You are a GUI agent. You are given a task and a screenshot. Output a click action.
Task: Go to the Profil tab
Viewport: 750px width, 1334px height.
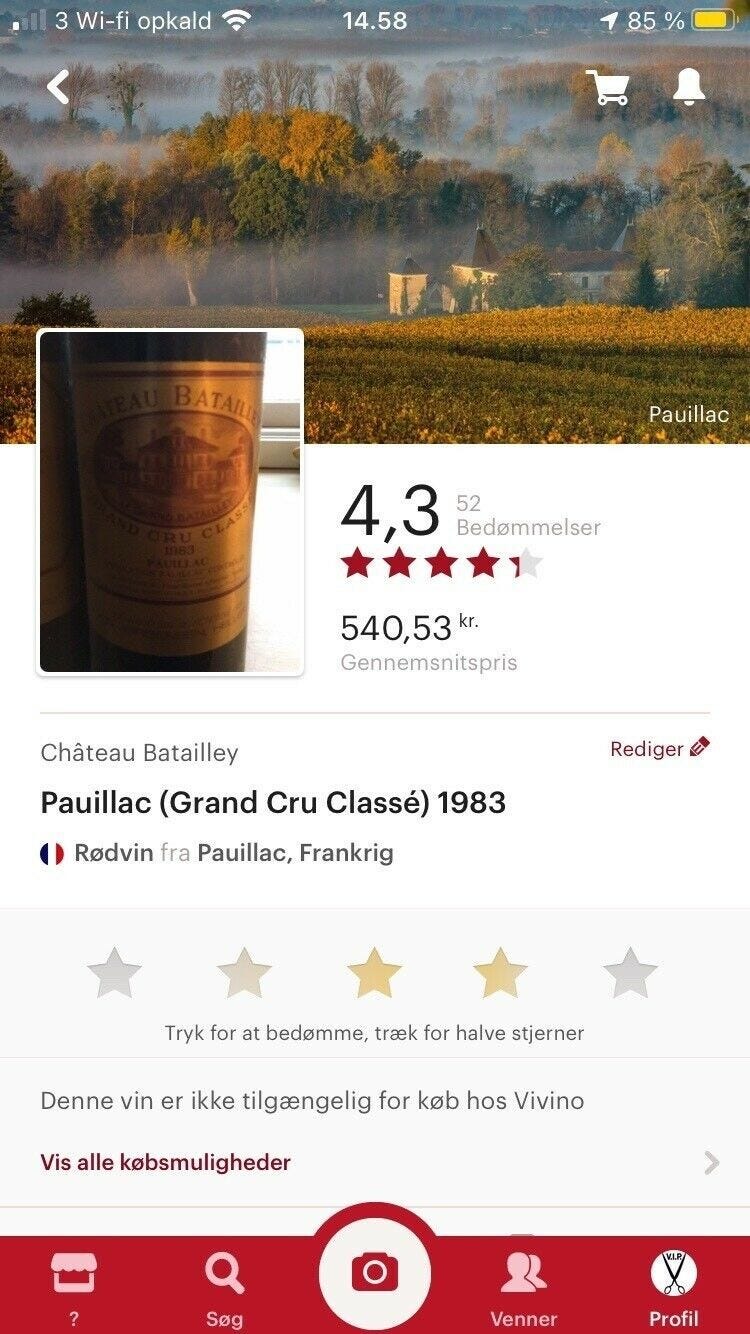point(674,1283)
